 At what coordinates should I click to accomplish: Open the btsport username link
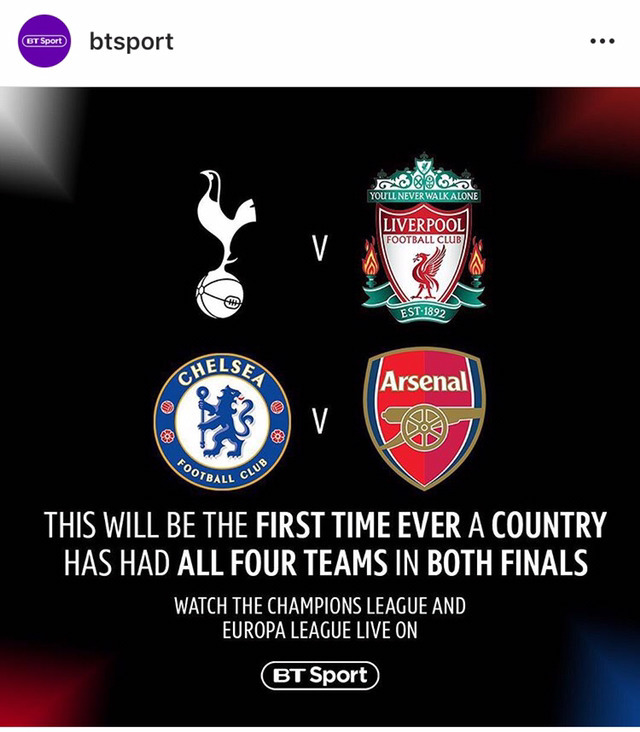click(130, 41)
